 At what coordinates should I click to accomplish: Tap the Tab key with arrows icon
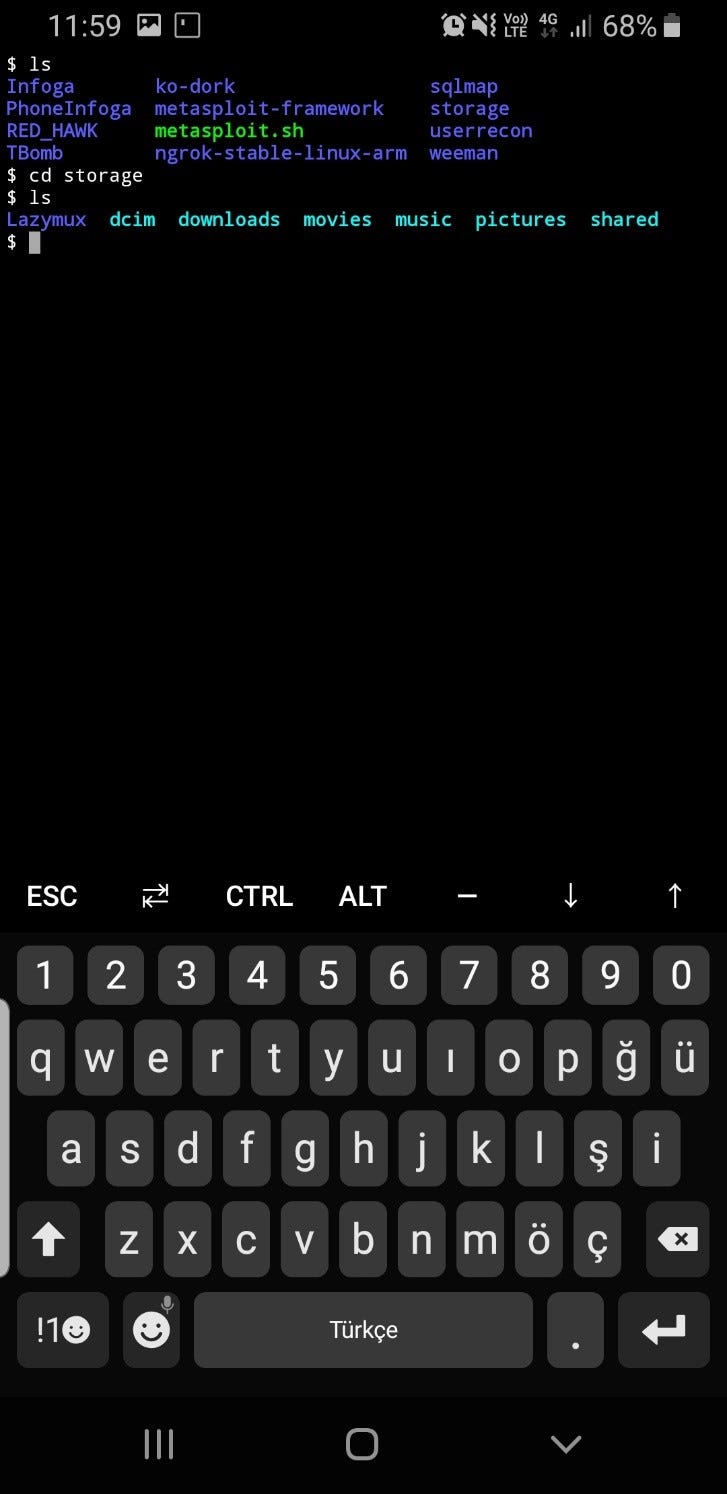[x=156, y=896]
